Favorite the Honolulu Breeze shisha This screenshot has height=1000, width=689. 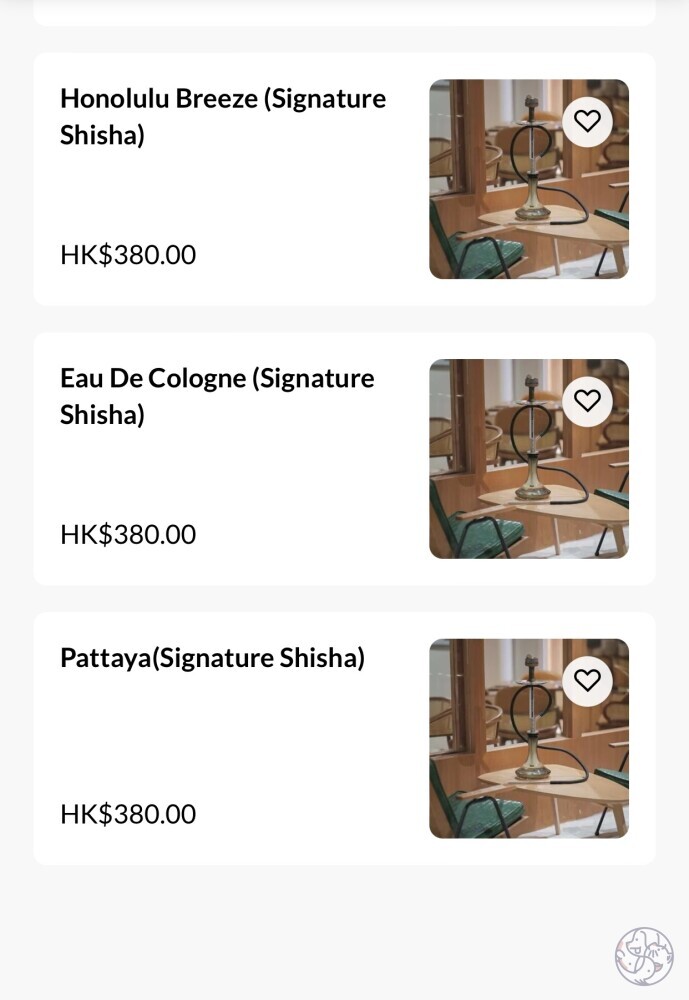pyautogui.click(x=587, y=121)
